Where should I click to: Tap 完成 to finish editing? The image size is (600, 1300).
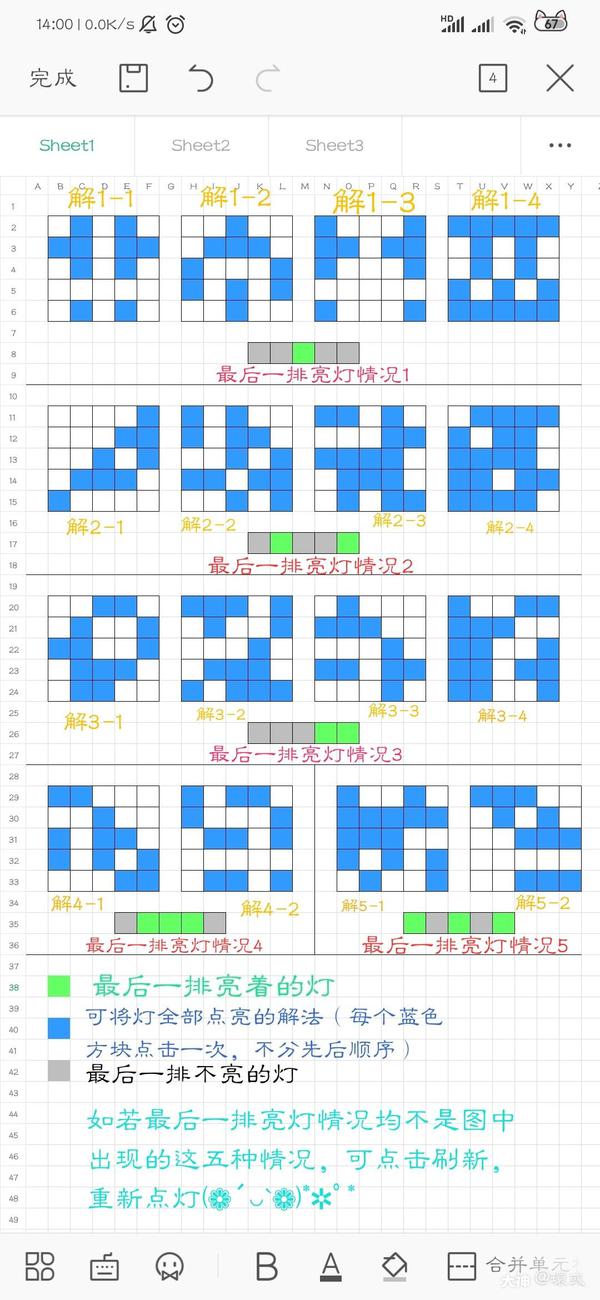pyautogui.click(x=53, y=78)
